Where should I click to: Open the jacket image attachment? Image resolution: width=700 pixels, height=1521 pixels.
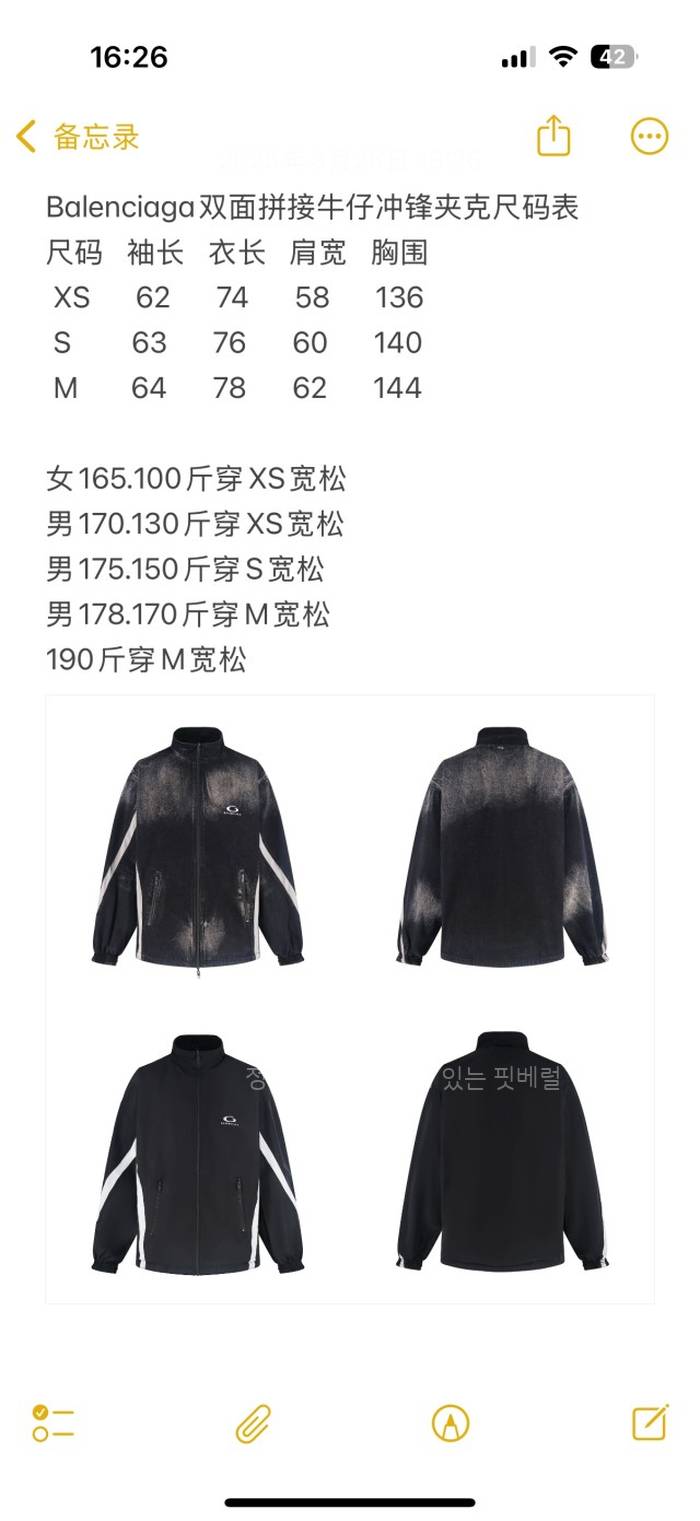tap(350, 998)
